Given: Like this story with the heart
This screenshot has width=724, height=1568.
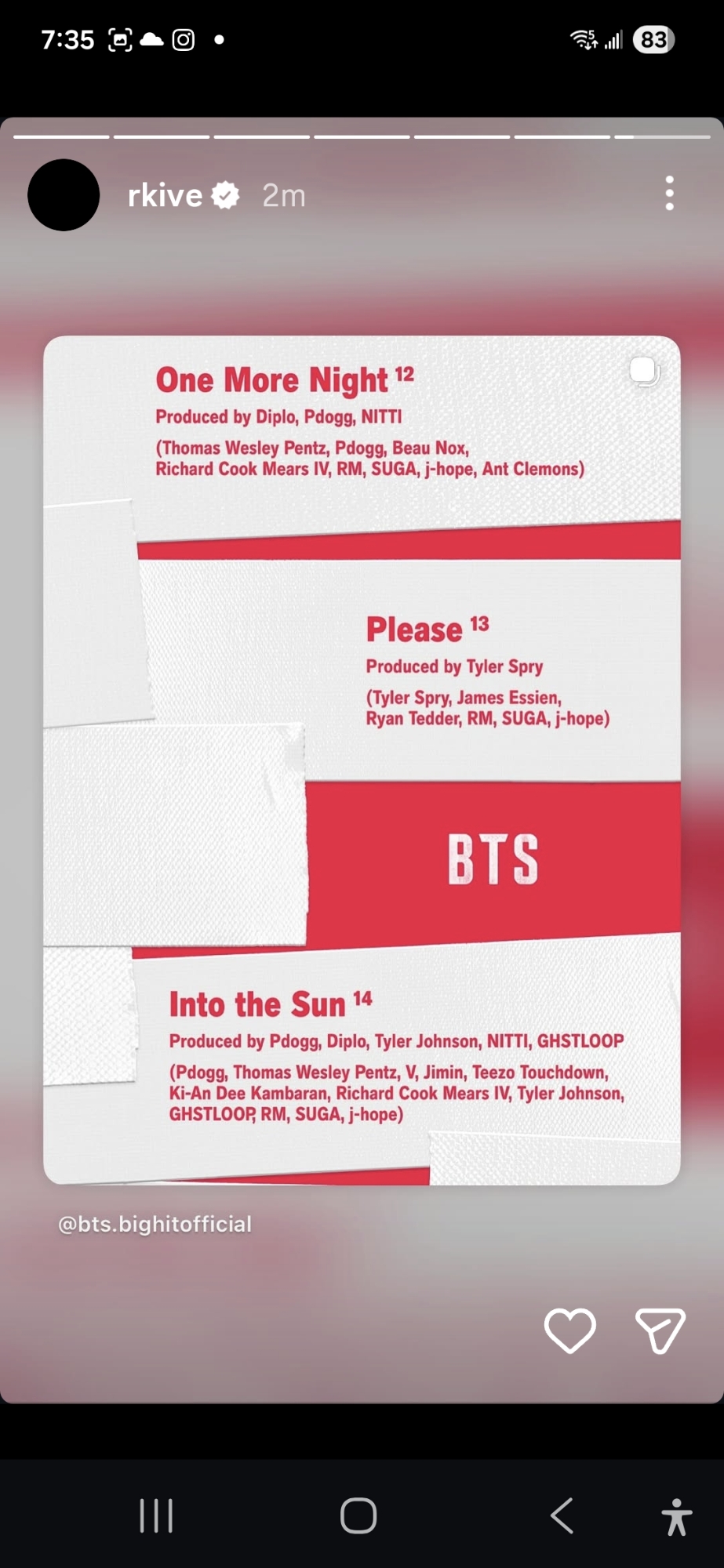Looking at the screenshot, I should (570, 1330).
